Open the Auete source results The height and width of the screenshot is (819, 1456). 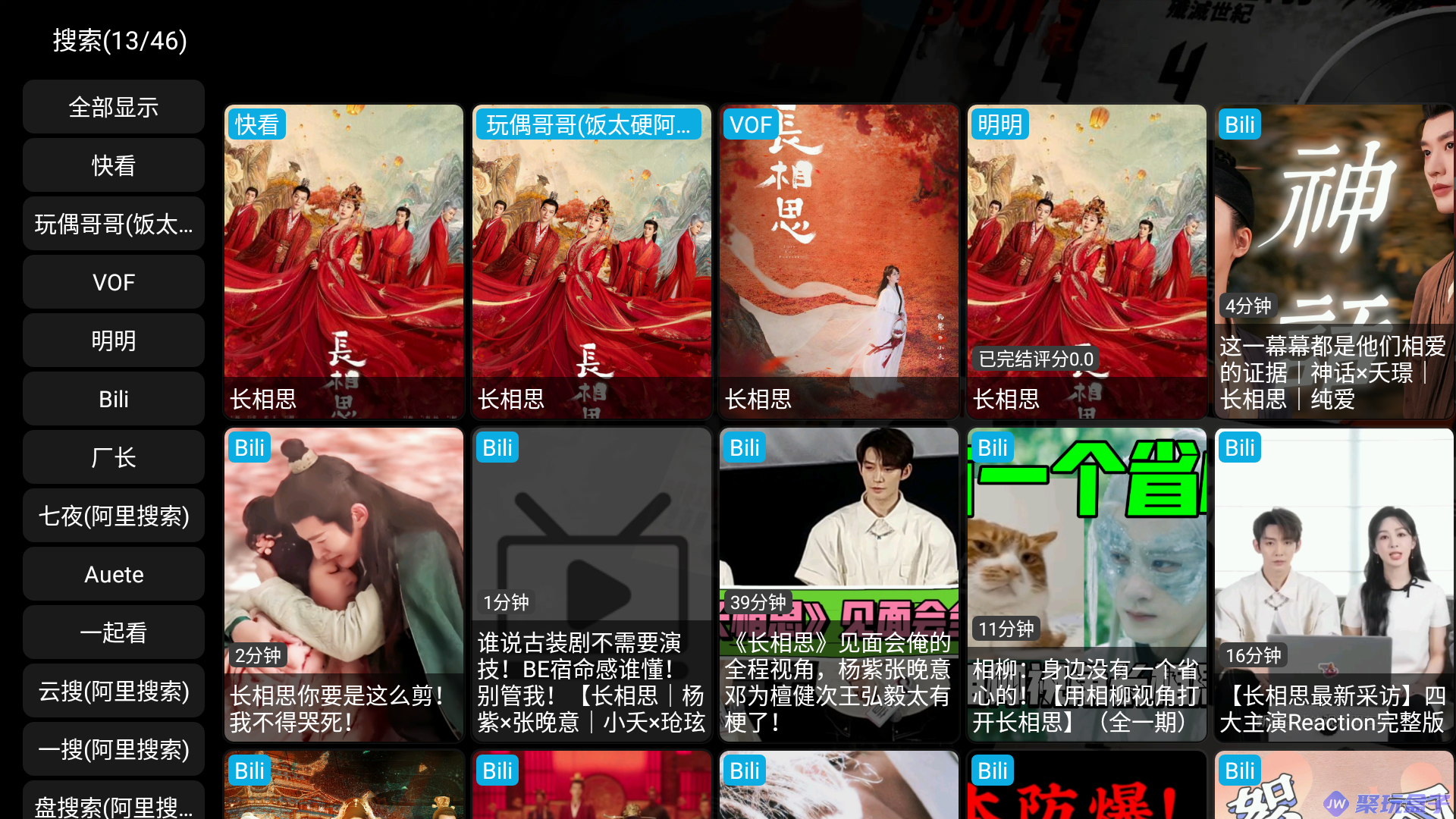pyautogui.click(x=114, y=574)
